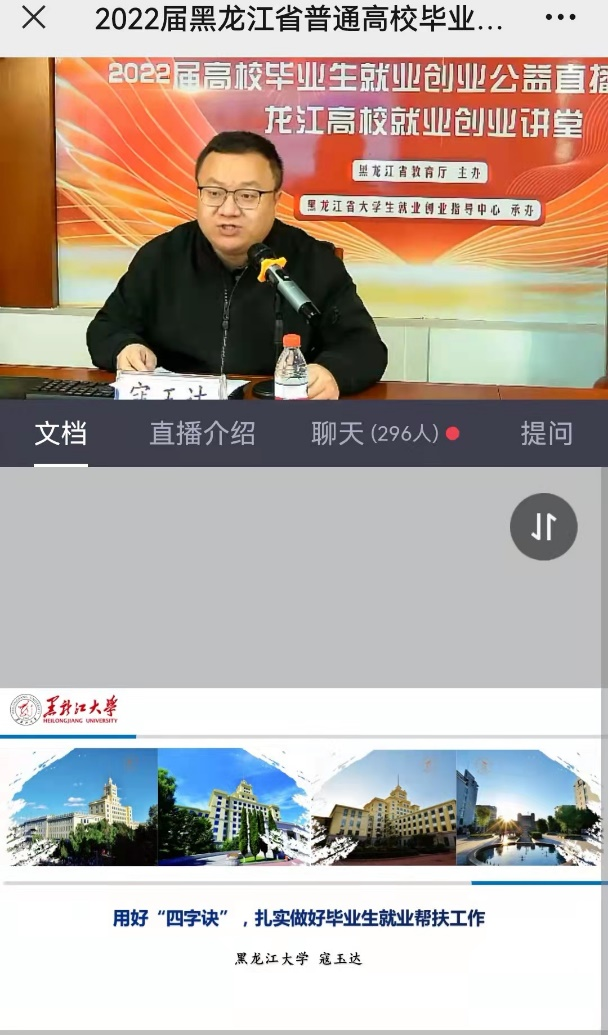The height and width of the screenshot is (1035, 608).
Task: Tap the livestream video of the speaker
Action: coord(304,228)
